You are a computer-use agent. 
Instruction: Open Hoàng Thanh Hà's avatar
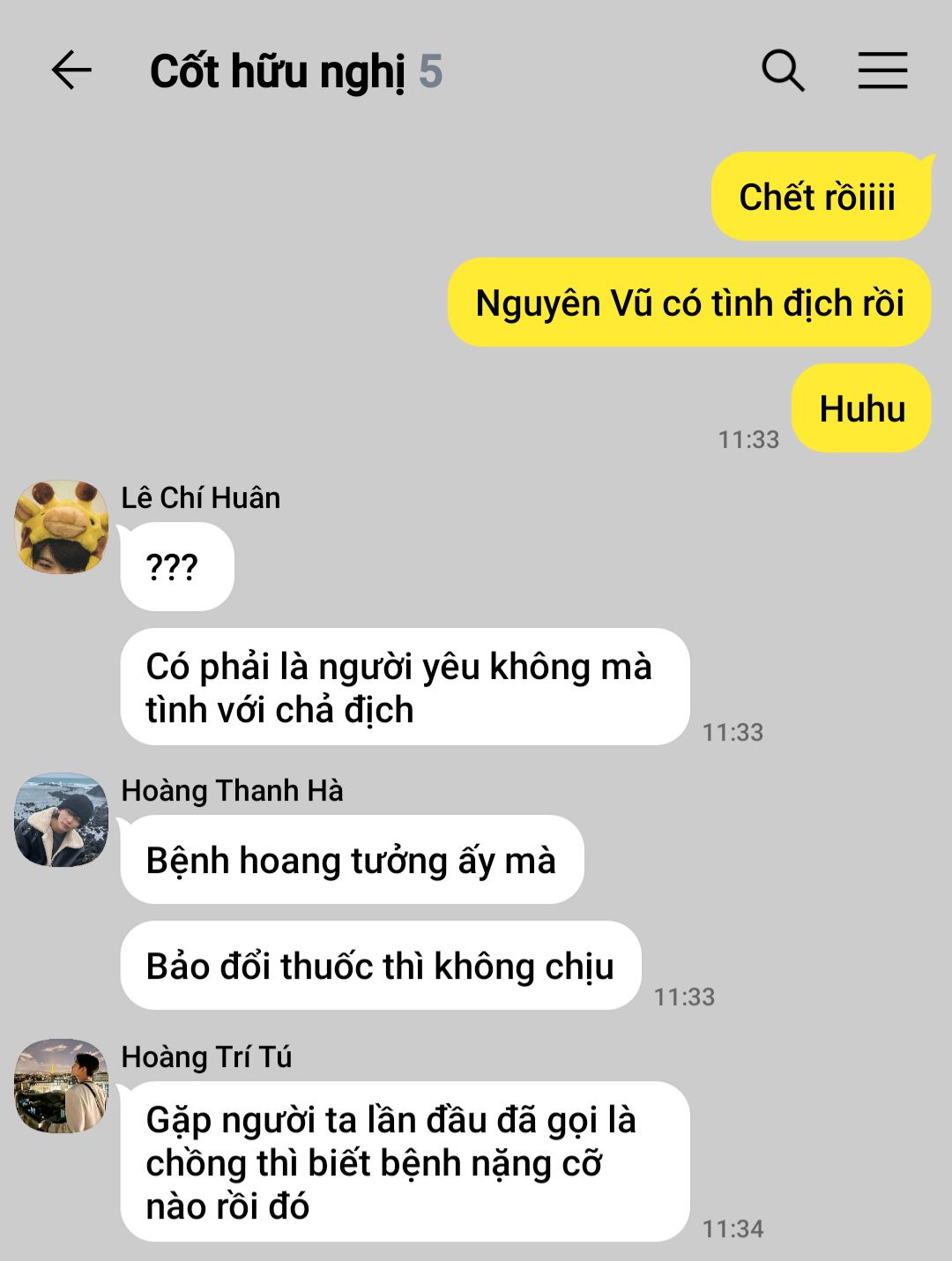pyautogui.click(x=62, y=820)
